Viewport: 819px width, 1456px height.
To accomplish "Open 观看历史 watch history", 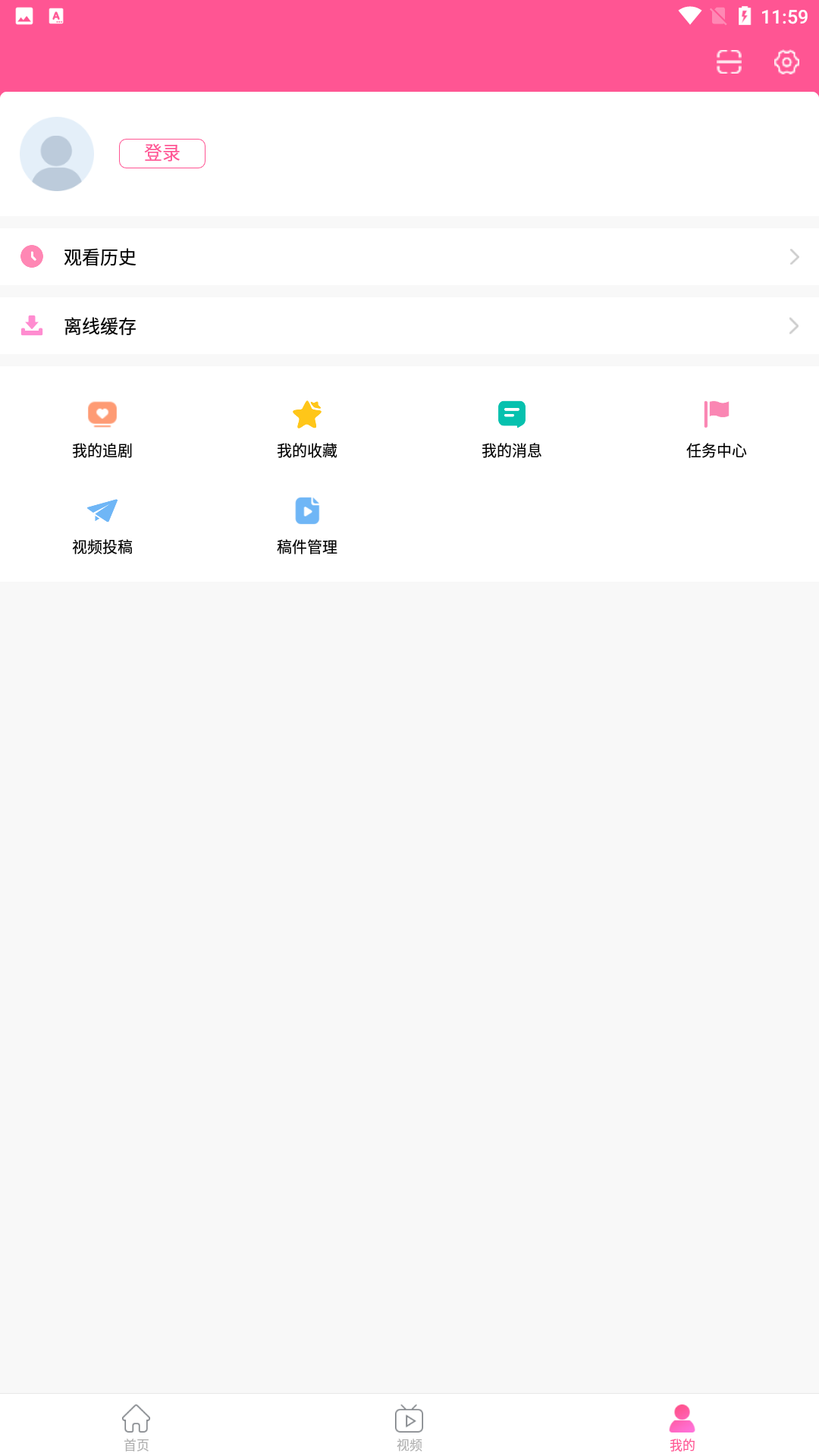I will tap(409, 257).
